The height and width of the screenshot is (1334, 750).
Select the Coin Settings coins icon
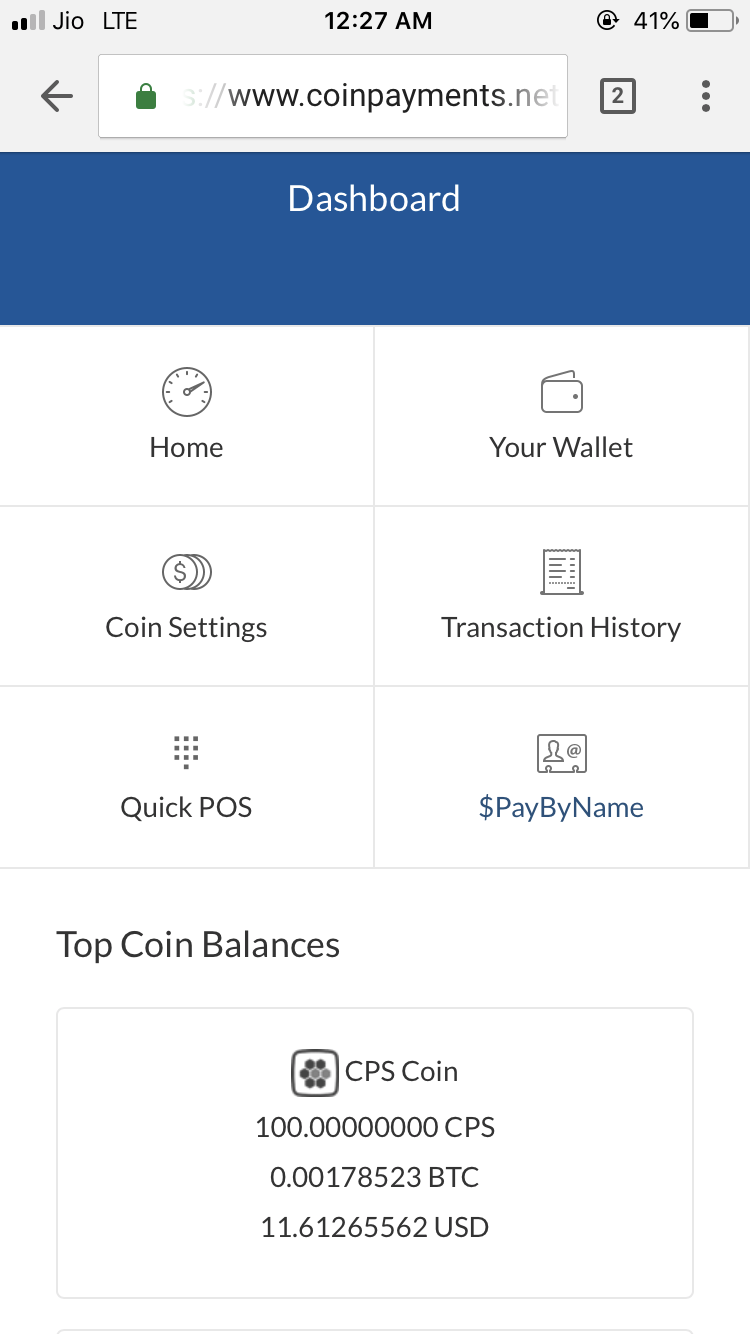[186, 572]
